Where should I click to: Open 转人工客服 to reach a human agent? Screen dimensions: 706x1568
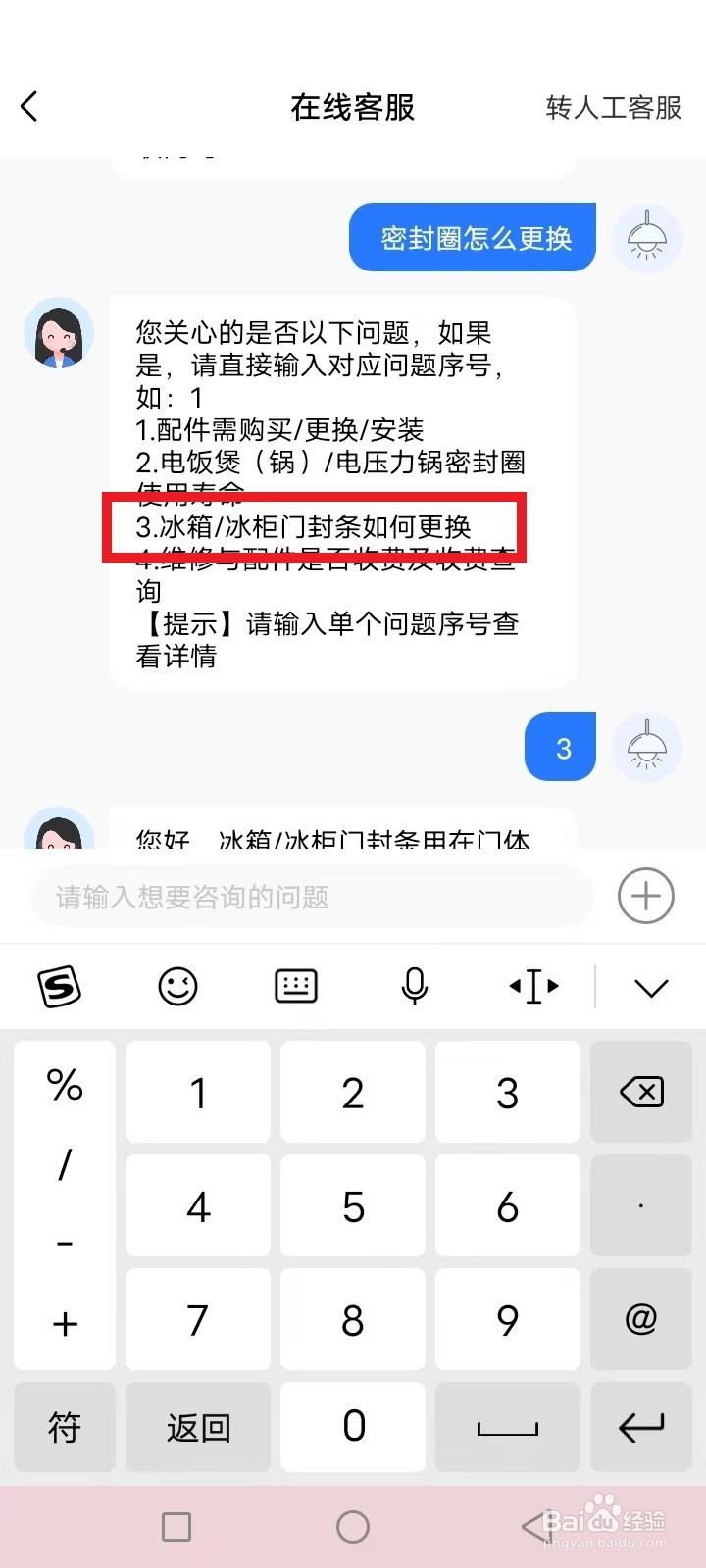coord(613,109)
